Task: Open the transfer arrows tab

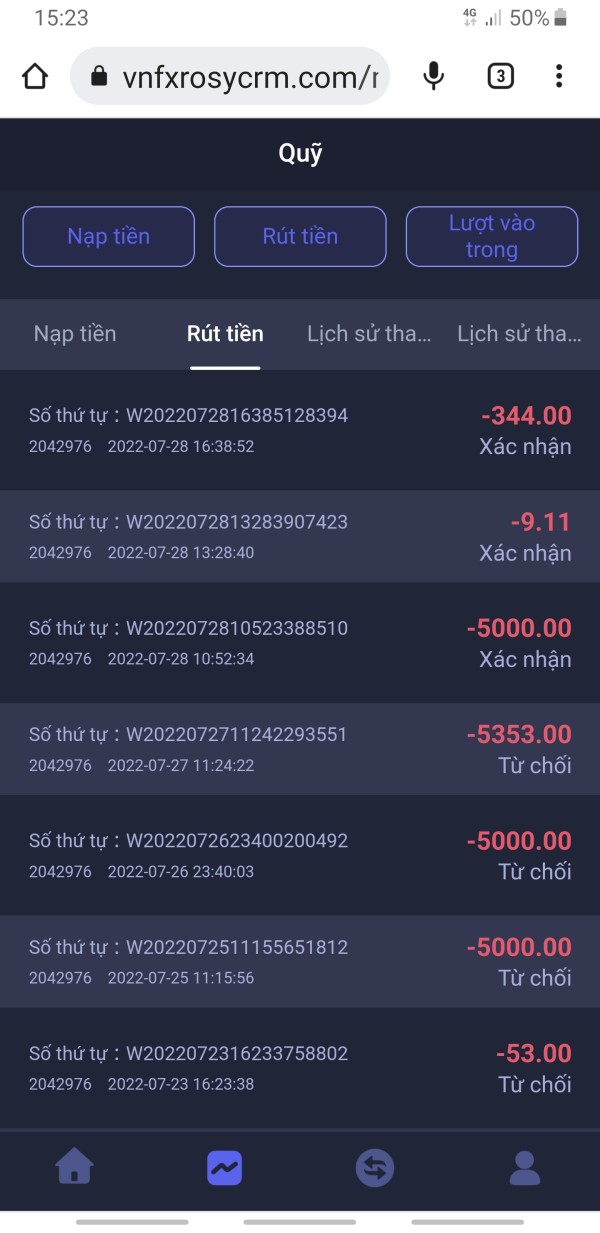Action: point(375,1167)
